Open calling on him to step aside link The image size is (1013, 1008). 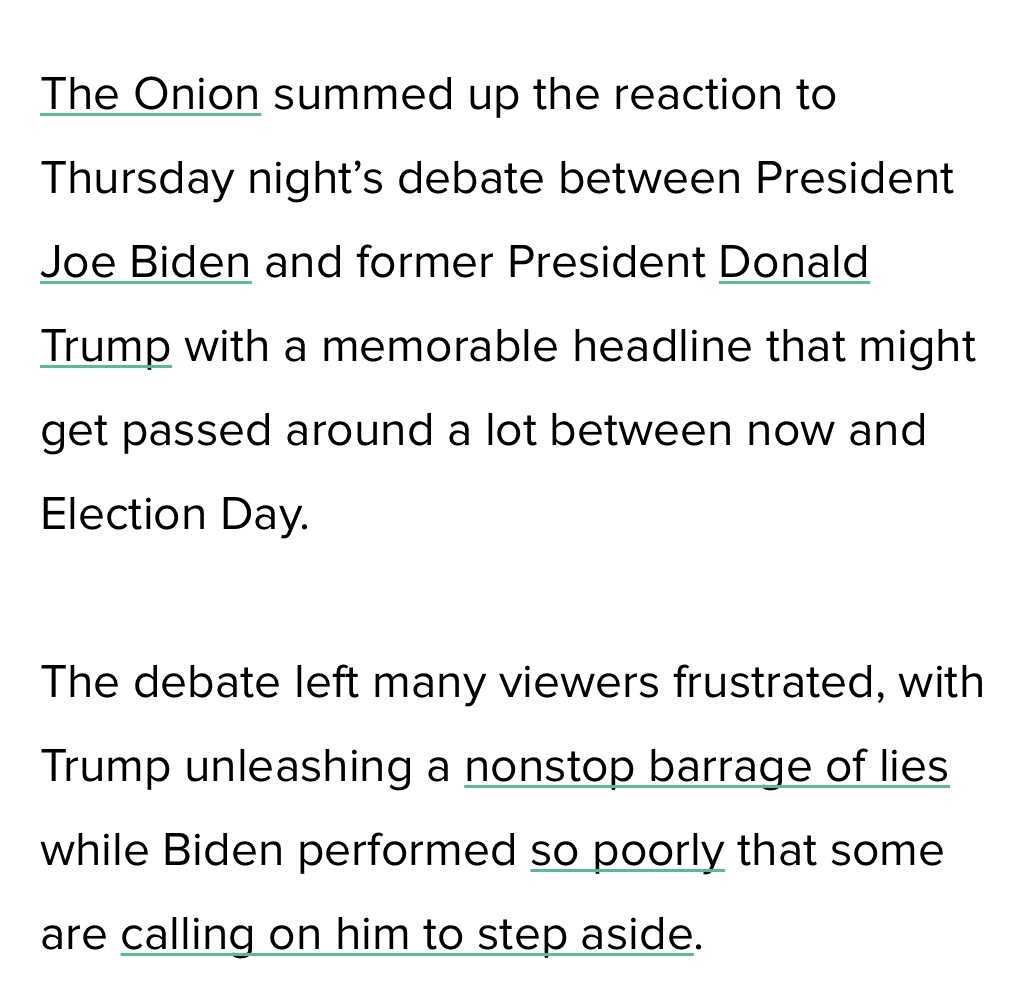coord(406,935)
